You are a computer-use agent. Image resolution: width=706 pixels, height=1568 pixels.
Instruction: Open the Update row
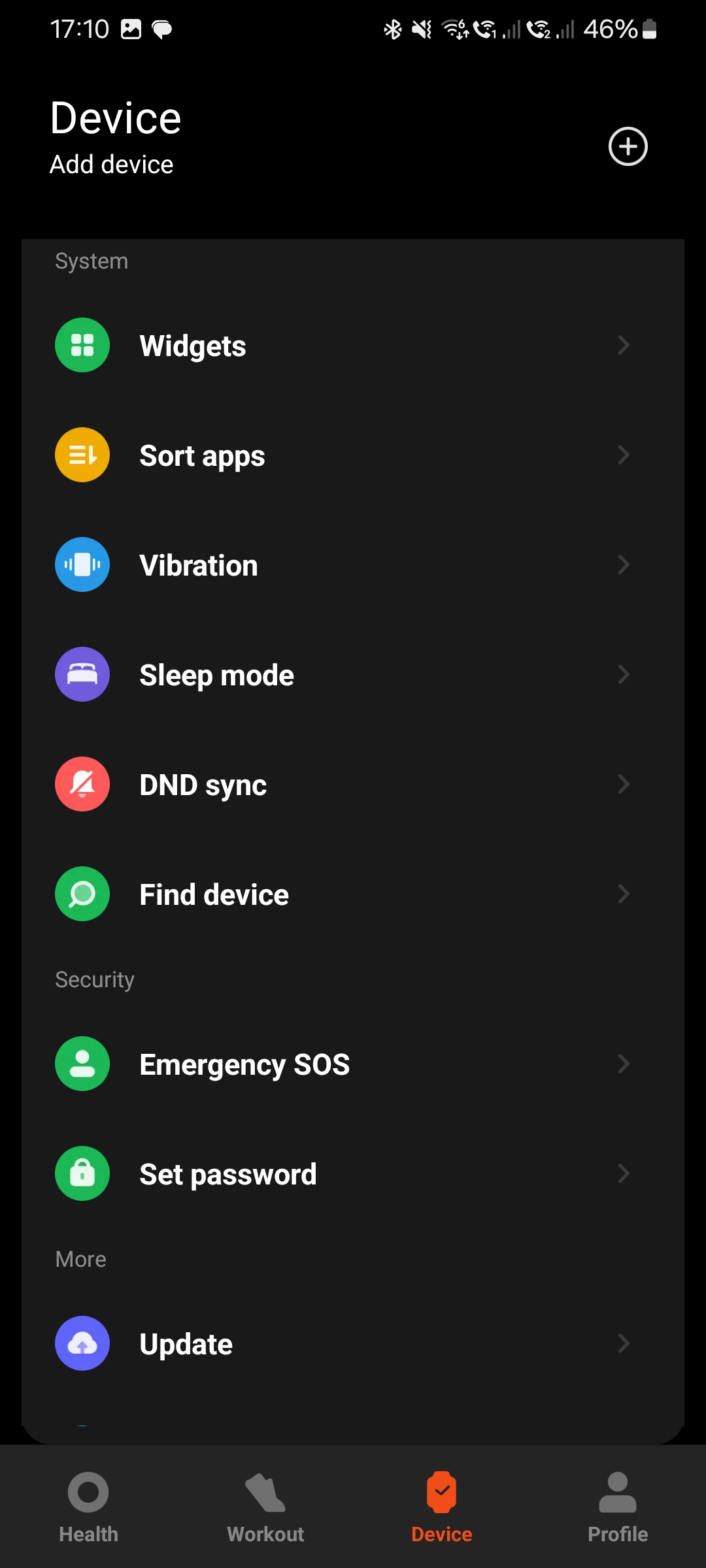click(353, 1343)
